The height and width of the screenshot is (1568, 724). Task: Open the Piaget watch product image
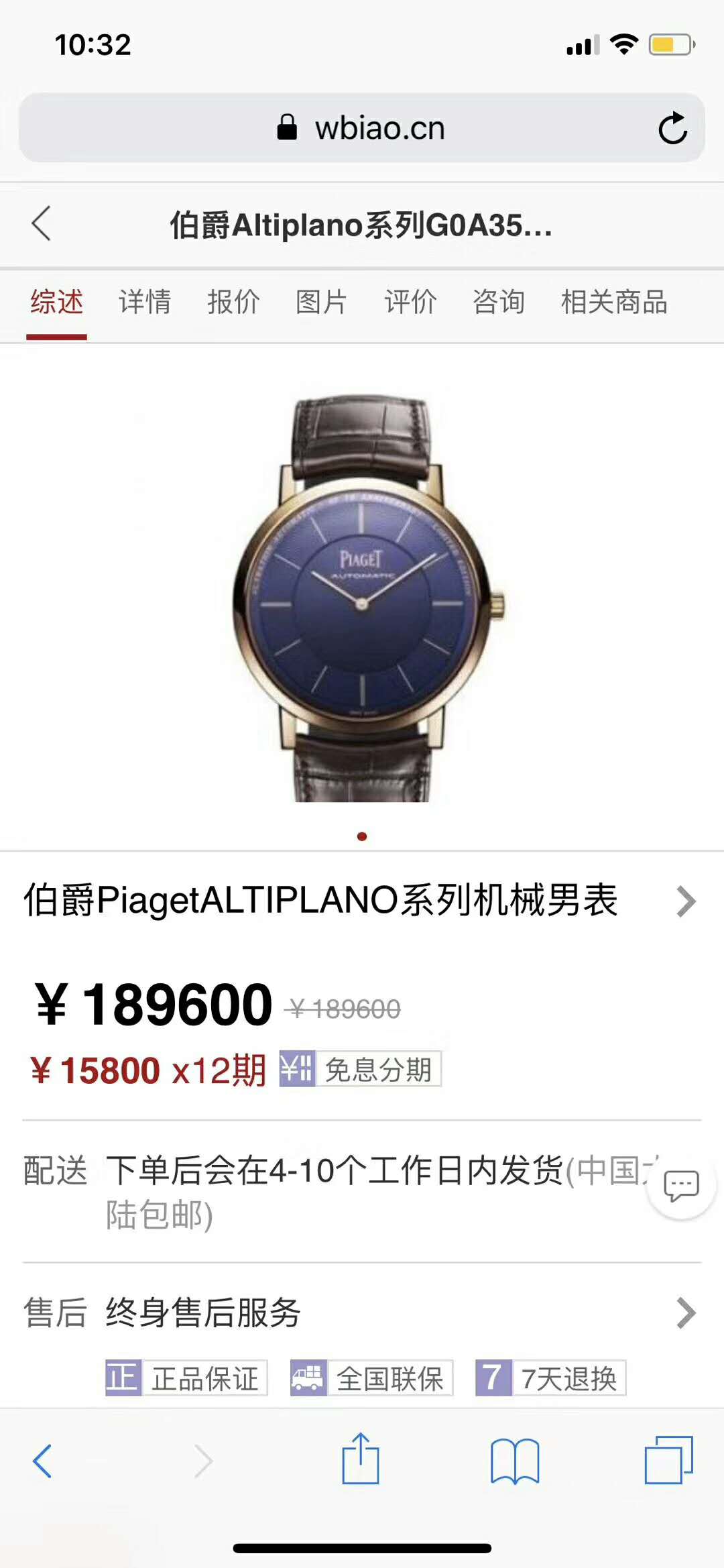tap(362, 598)
